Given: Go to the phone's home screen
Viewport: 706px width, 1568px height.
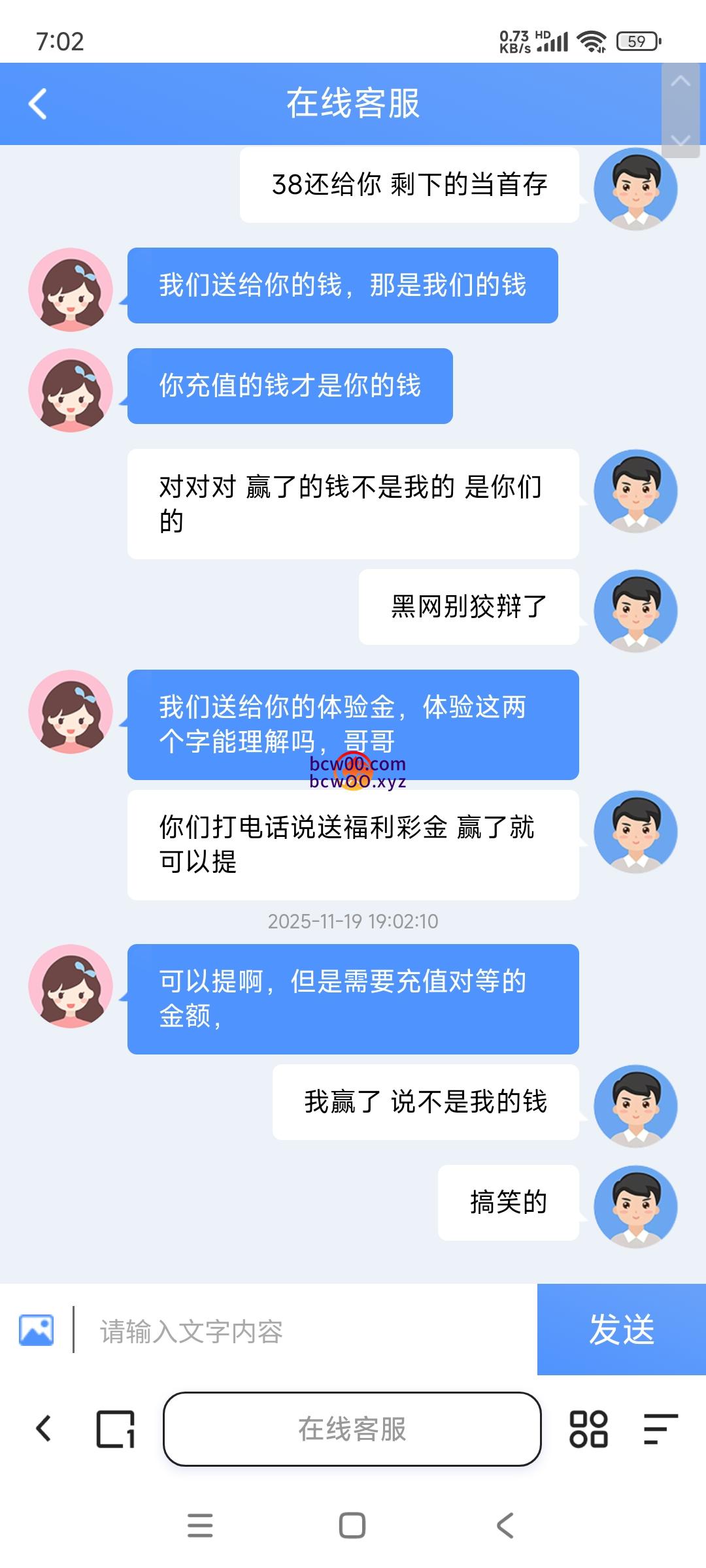Looking at the screenshot, I should [352, 1526].
